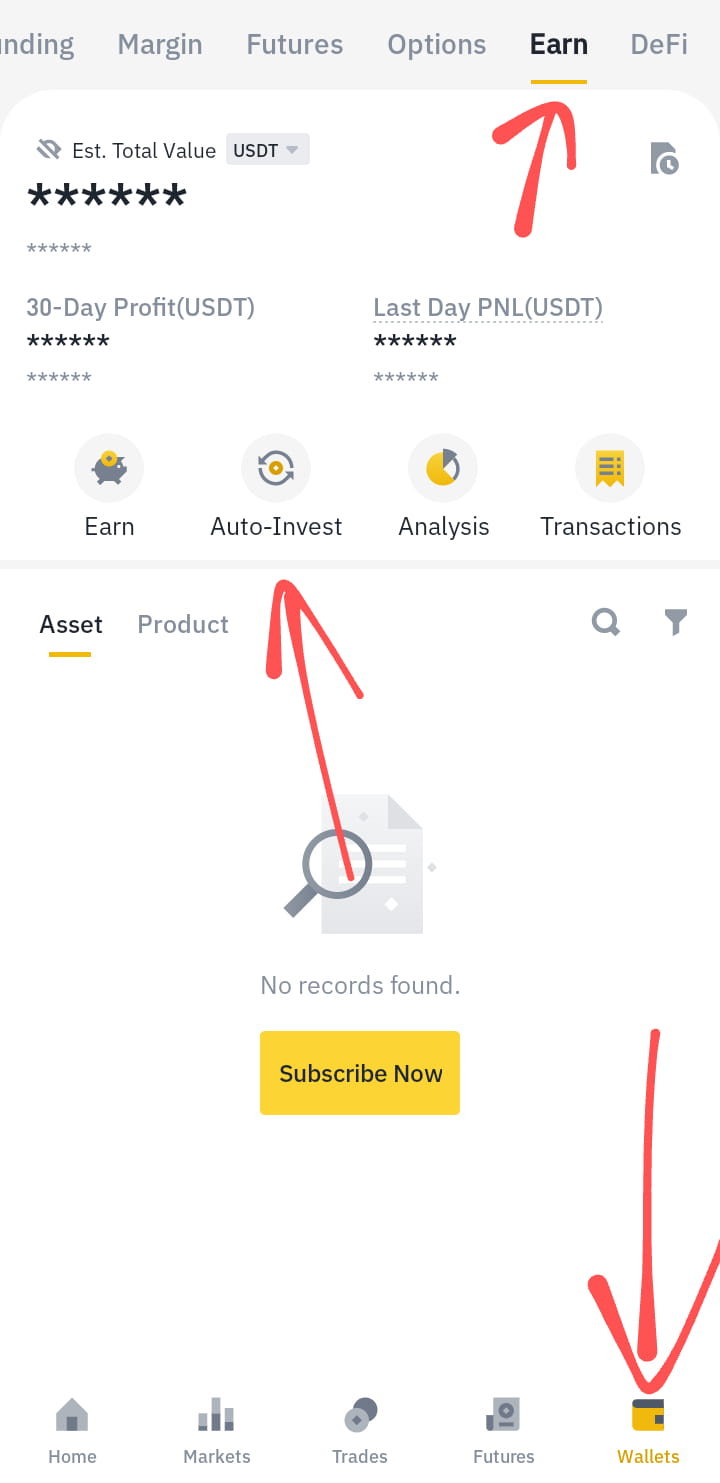Open the earn history icon
The width and height of the screenshot is (720, 1483).
pos(664,158)
